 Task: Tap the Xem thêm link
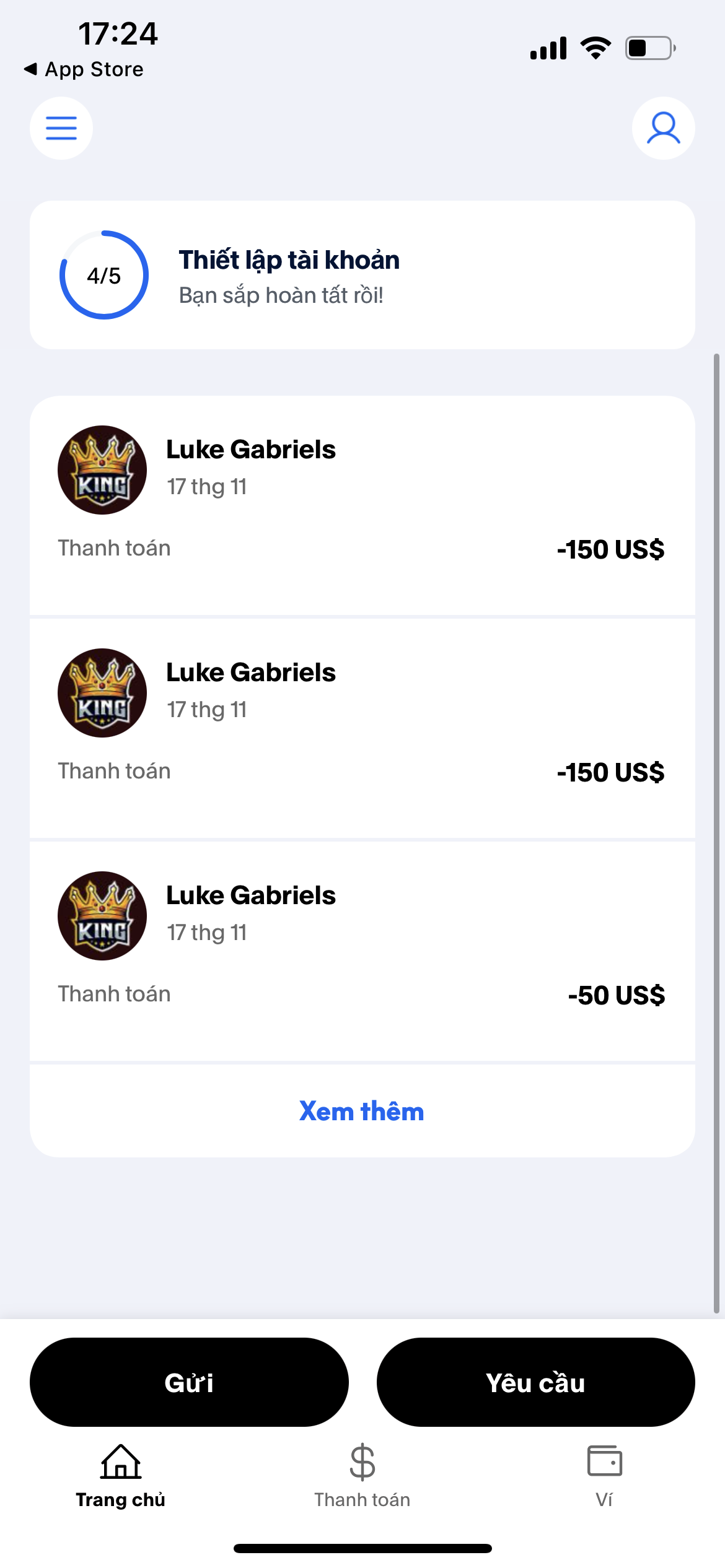(362, 1112)
